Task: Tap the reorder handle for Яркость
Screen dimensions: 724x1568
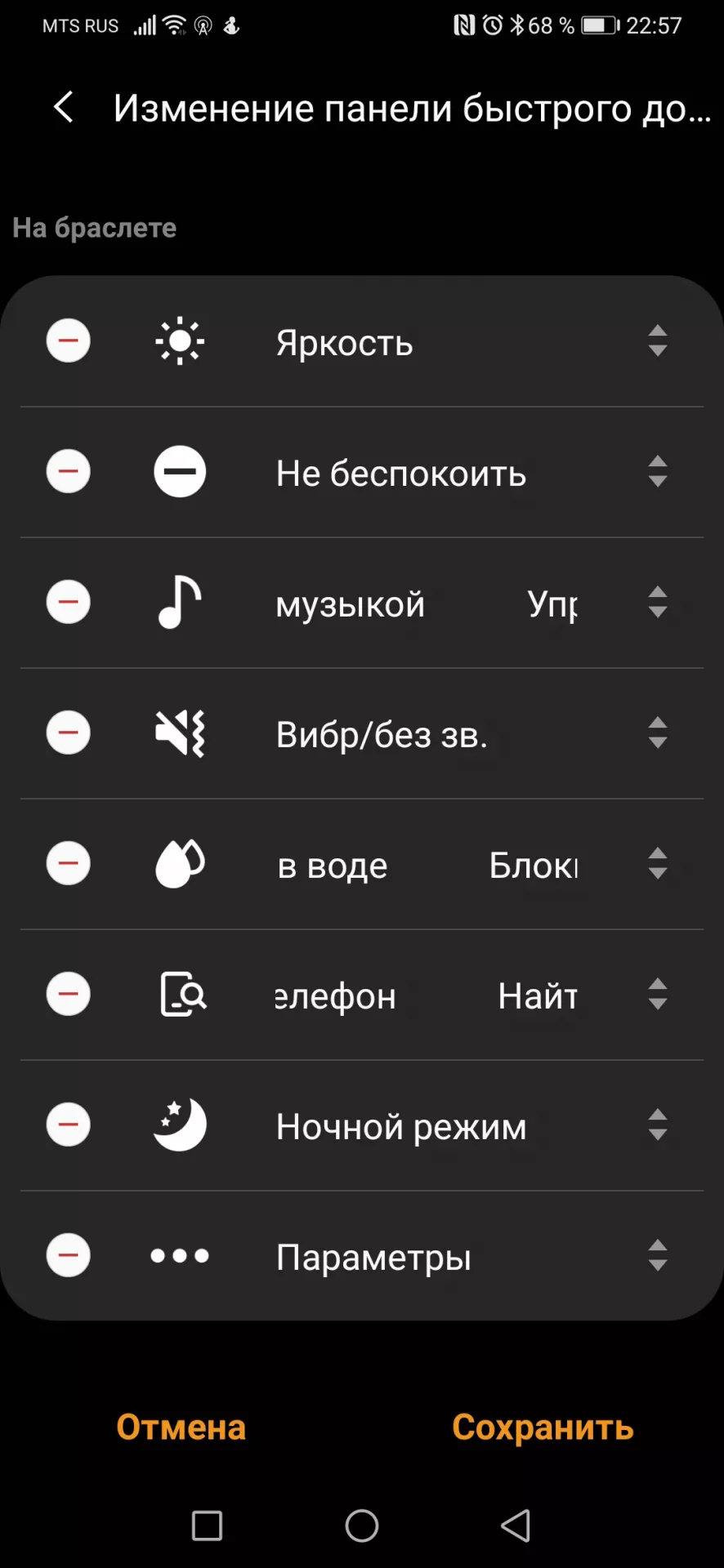Action: (x=658, y=341)
